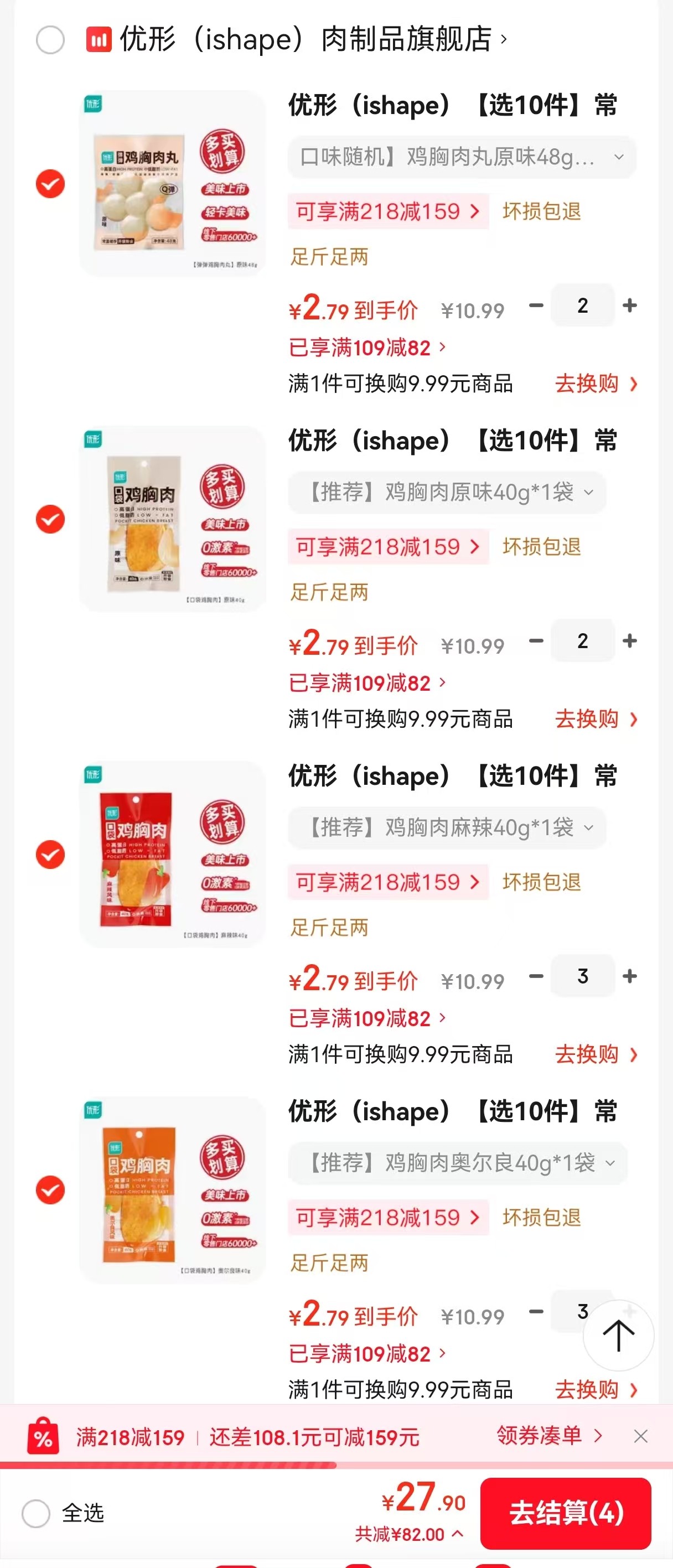Reduce quantity of 鸡胸肉奥尔良40g item
673x1568 pixels.
point(536,1312)
